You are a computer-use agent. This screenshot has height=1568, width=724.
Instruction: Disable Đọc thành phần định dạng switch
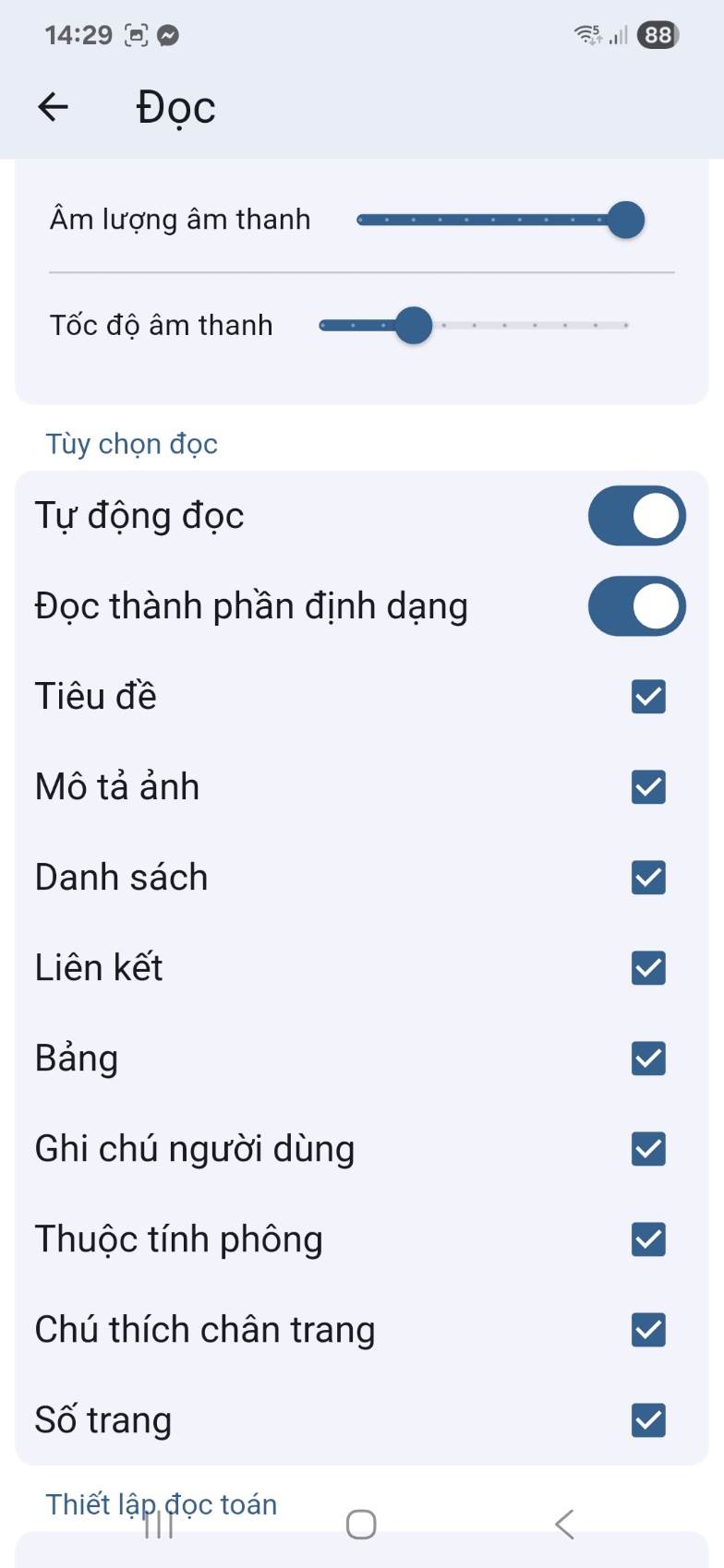pyautogui.click(x=636, y=606)
